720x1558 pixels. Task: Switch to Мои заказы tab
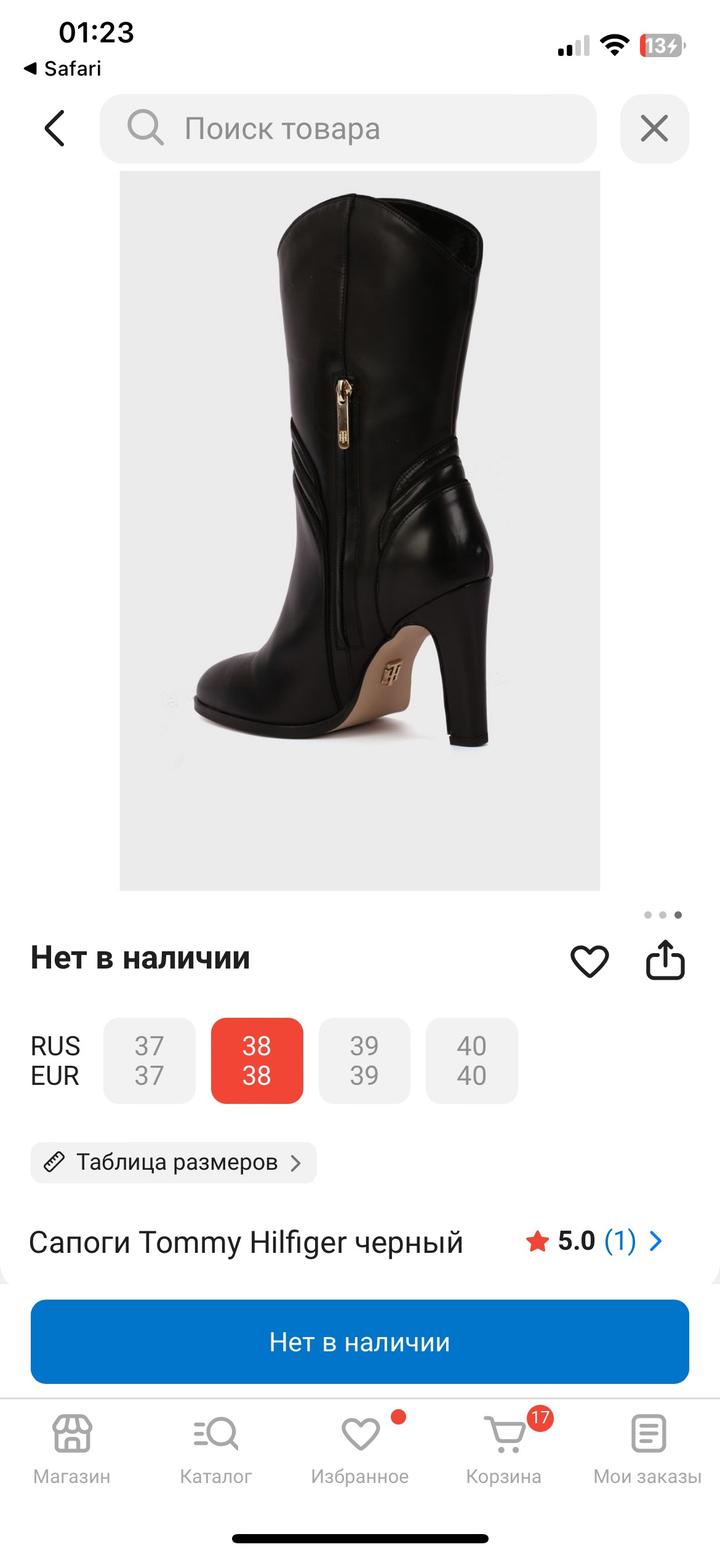pyautogui.click(x=647, y=1447)
